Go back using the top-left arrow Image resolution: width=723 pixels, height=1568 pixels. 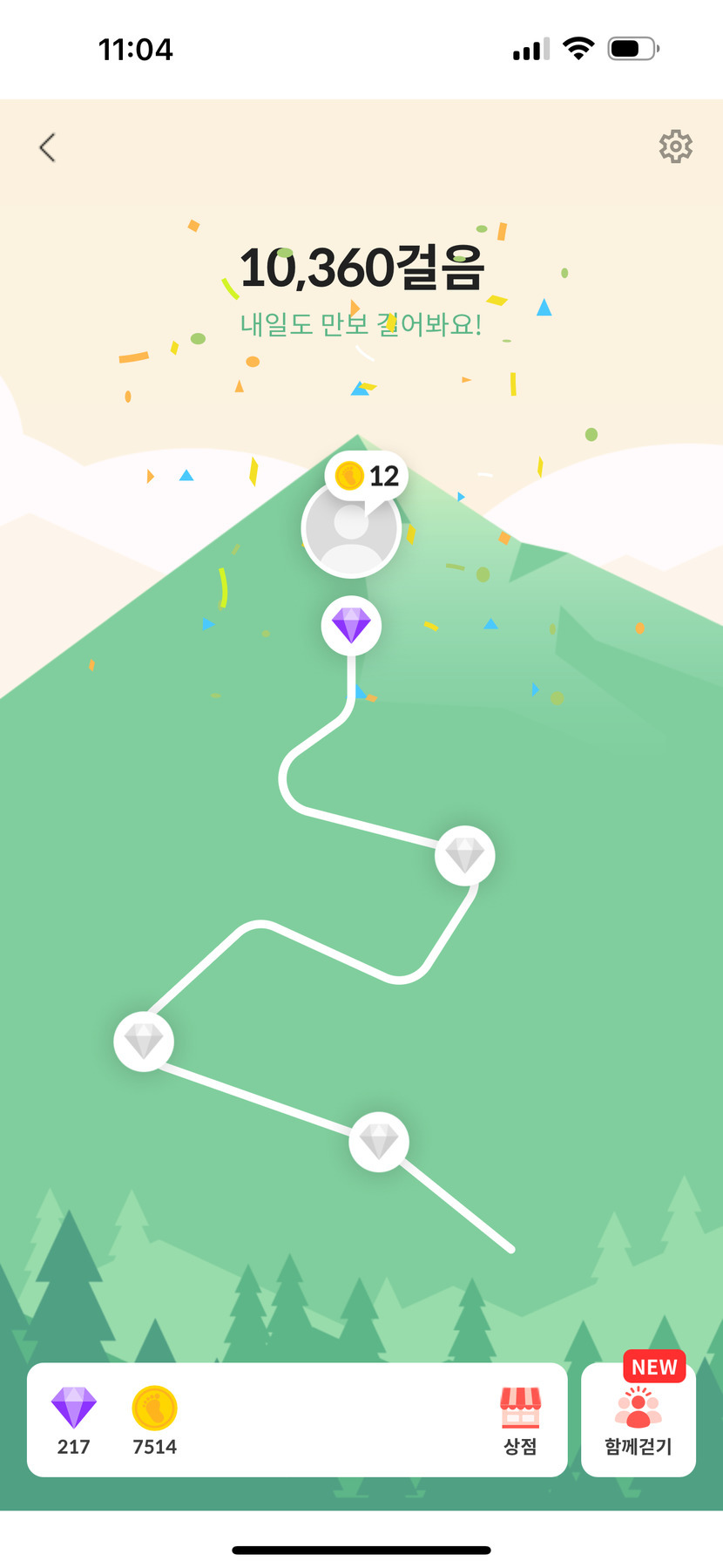[x=48, y=147]
